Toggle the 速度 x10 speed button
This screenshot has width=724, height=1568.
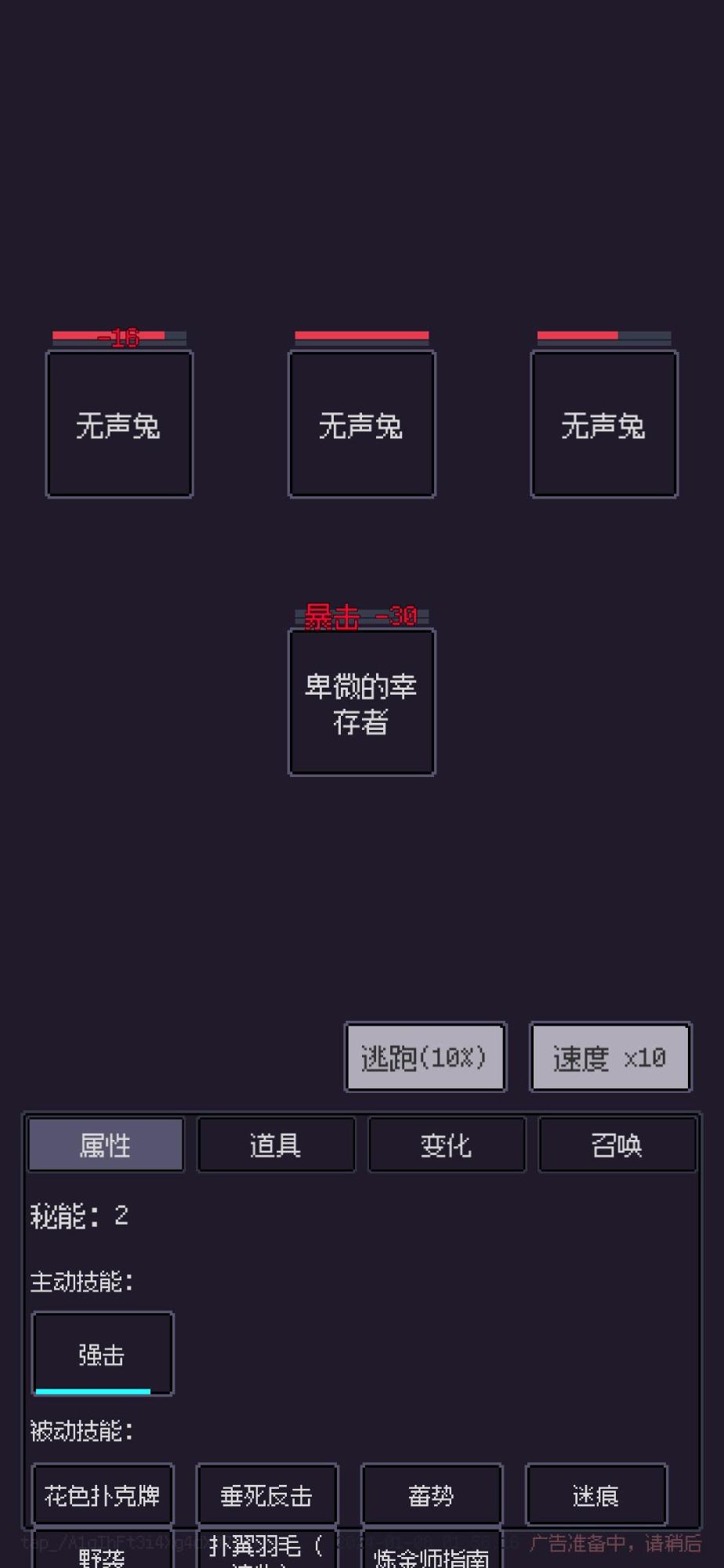[610, 1057]
